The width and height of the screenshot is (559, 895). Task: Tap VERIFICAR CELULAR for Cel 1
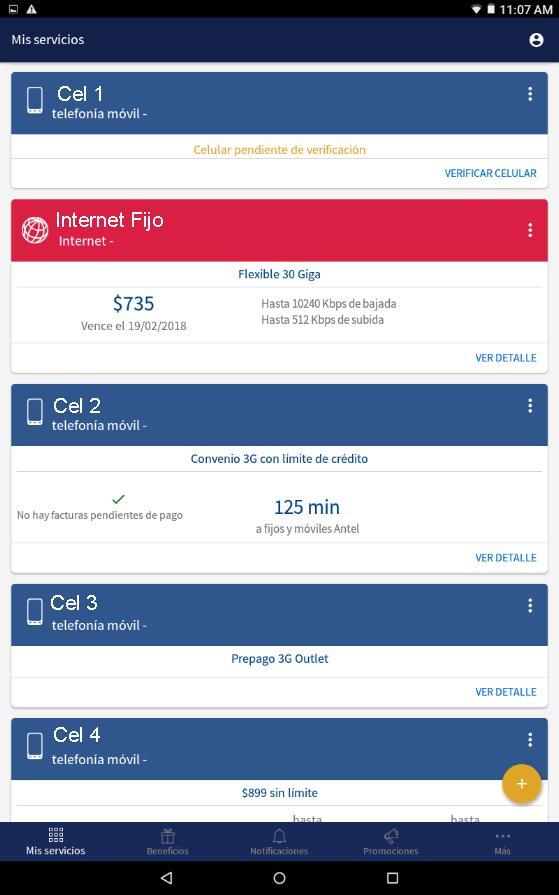490,173
